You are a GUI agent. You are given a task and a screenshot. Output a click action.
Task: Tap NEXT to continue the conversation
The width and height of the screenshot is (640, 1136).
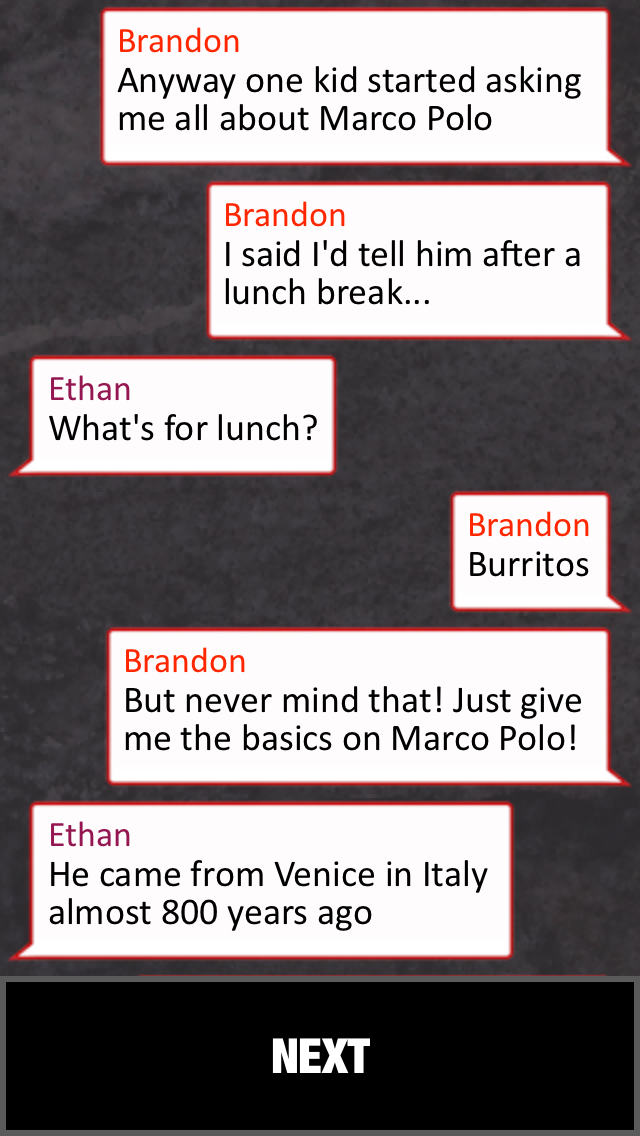coord(320,1056)
